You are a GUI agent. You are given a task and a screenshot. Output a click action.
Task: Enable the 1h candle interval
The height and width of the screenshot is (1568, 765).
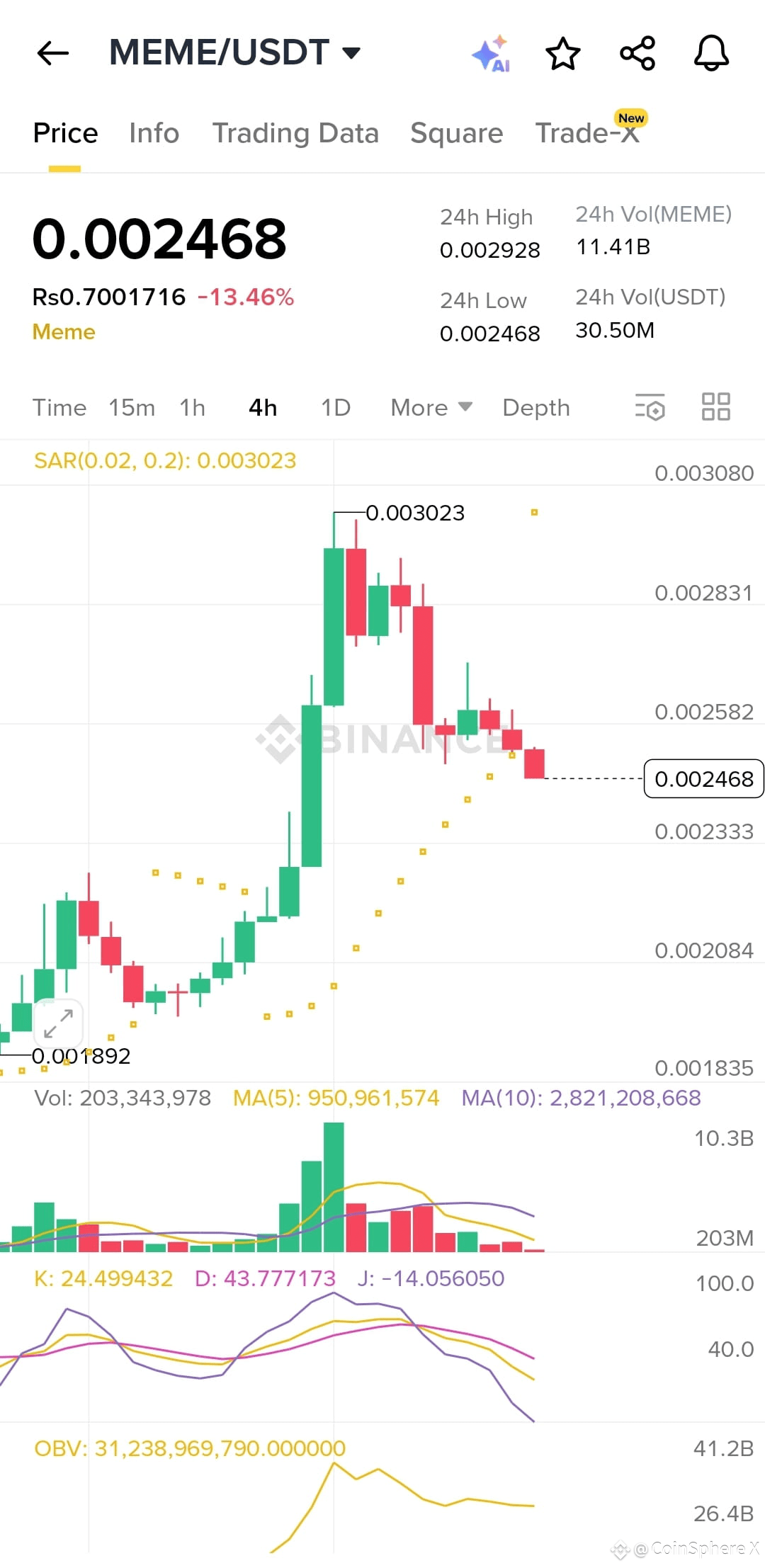pos(191,407)
